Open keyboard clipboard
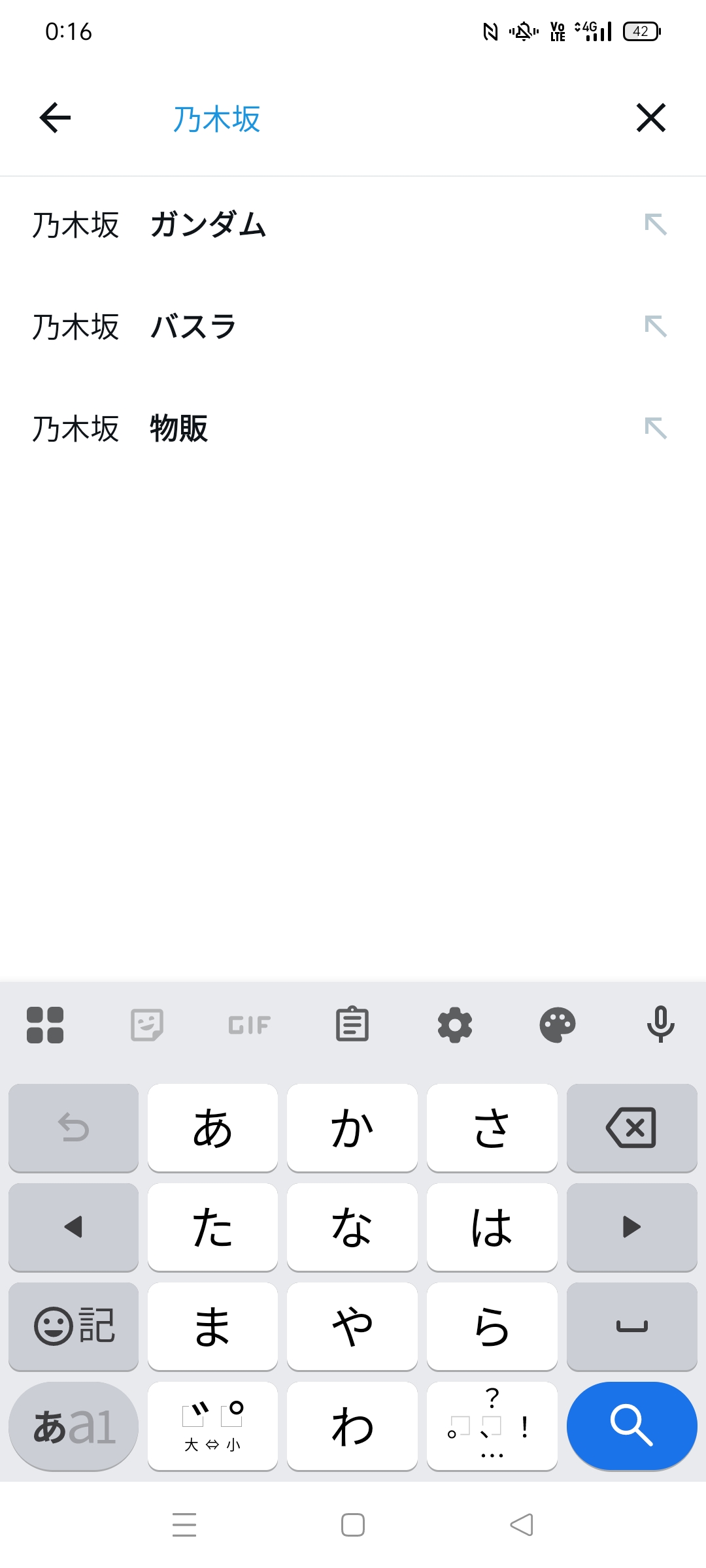The image size is (706, 1568). (352, 1024)
